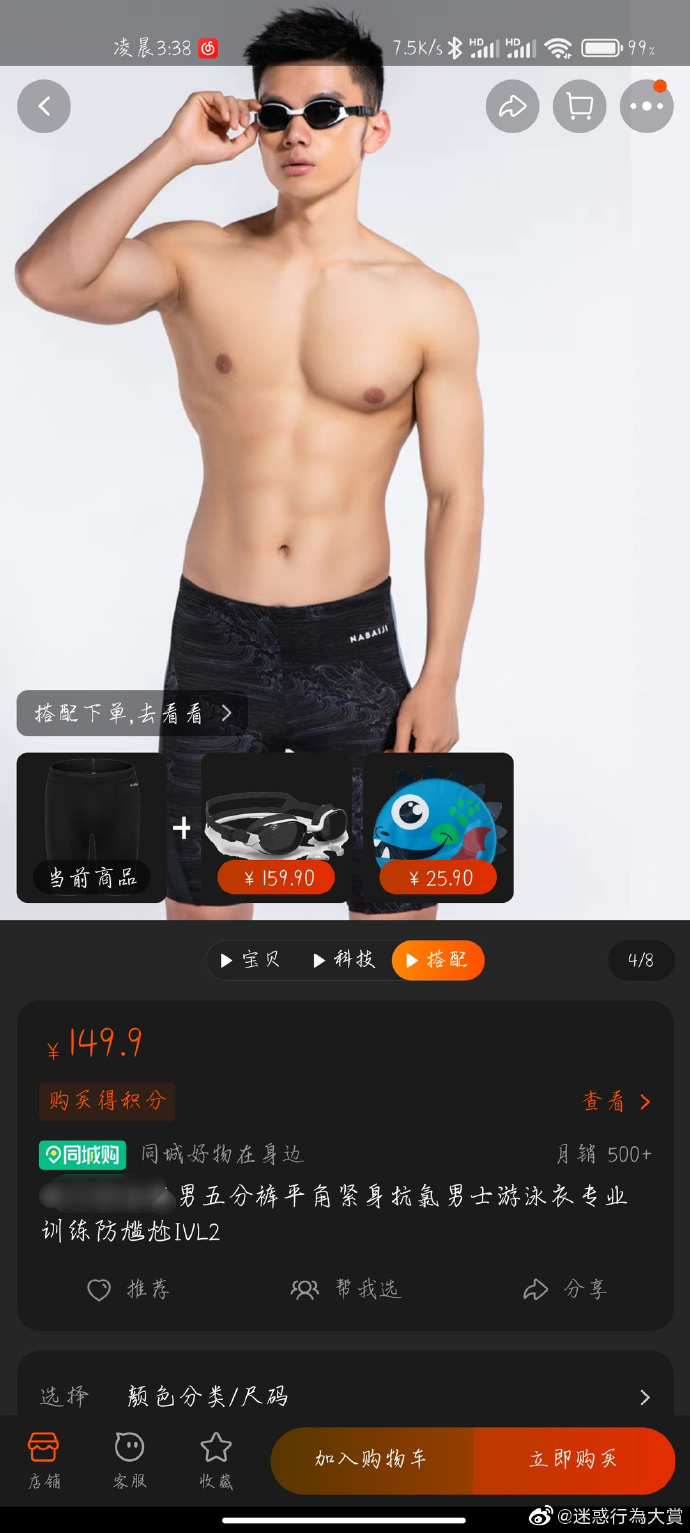View points details via 查看
The height and width of the screenshot is (1533, 690).
616,1101
